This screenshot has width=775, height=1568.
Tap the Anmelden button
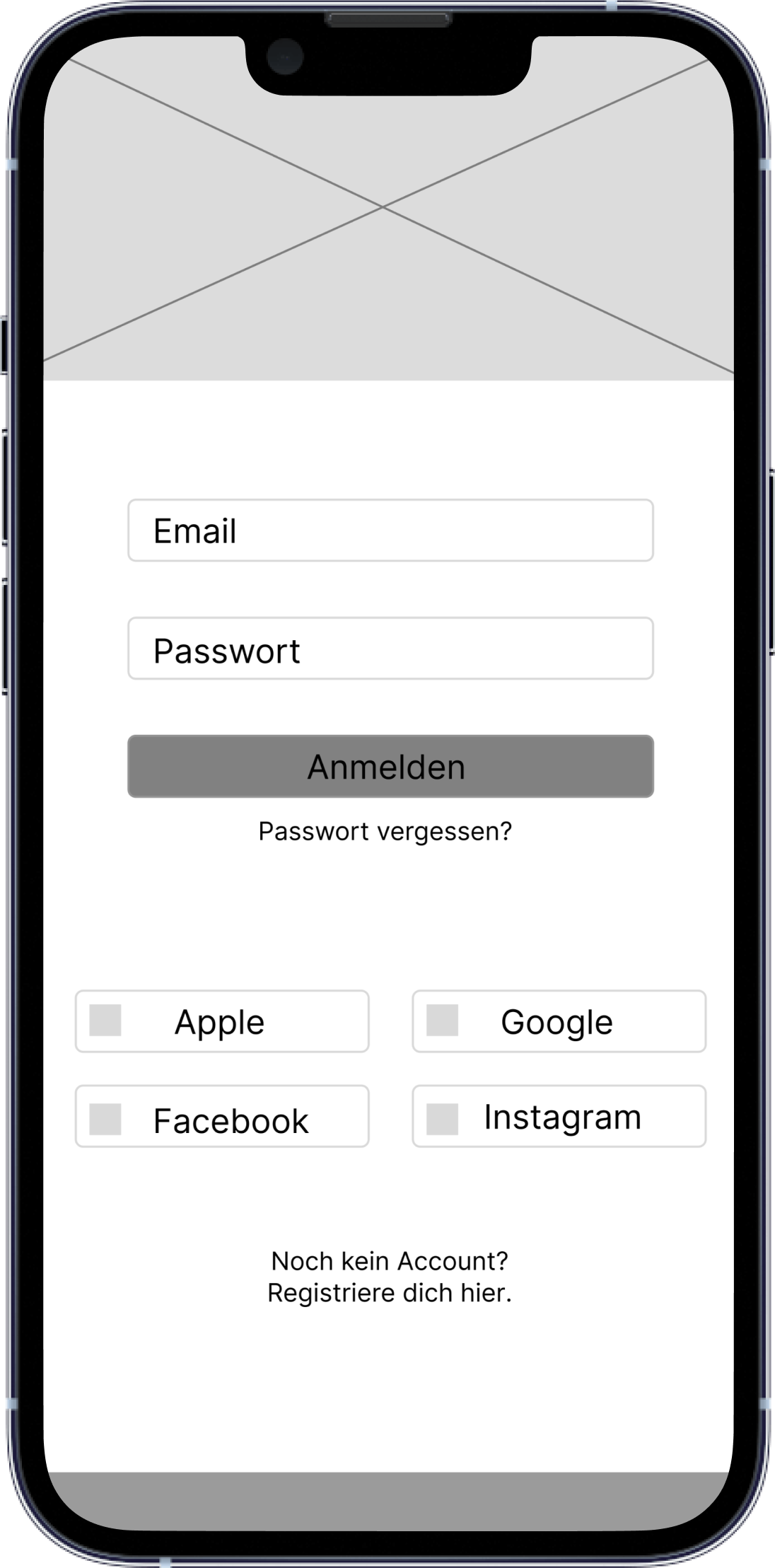390,767
